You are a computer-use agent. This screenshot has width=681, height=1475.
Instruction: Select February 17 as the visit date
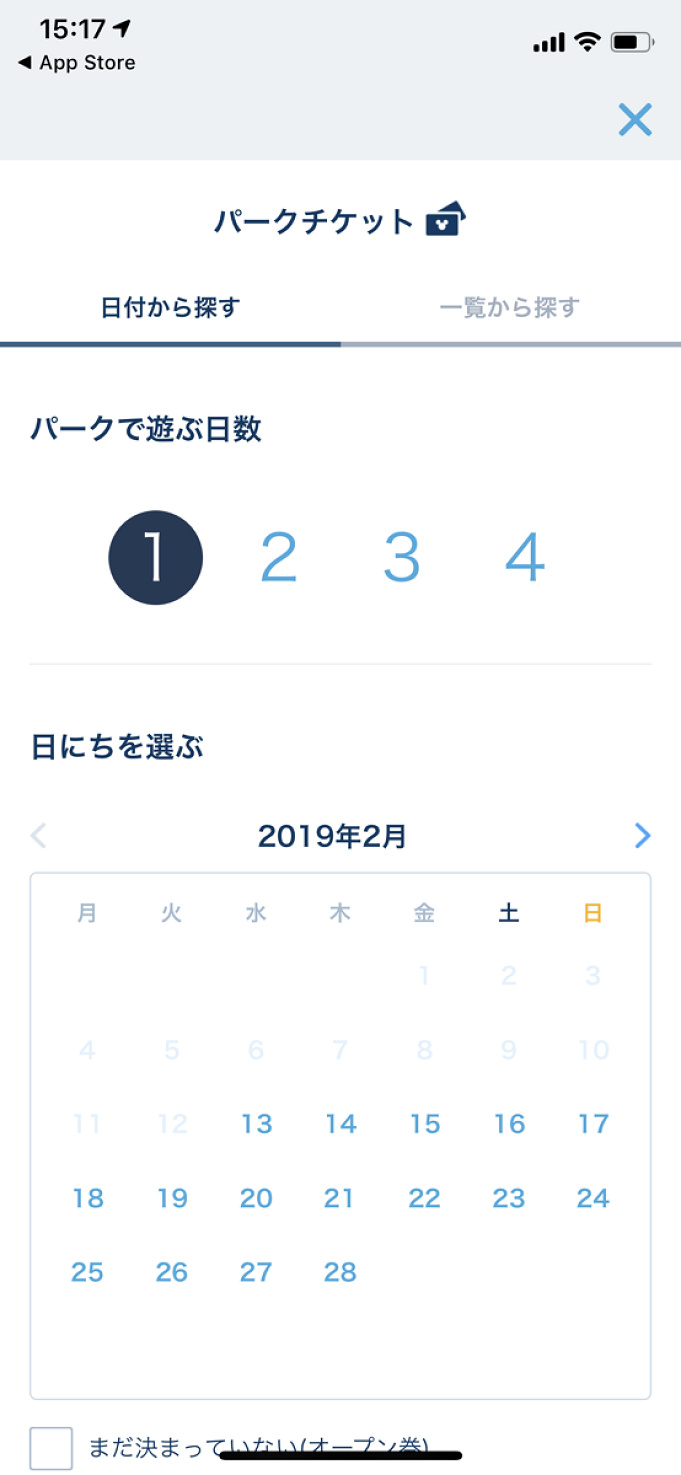[x=593, y=1124]
